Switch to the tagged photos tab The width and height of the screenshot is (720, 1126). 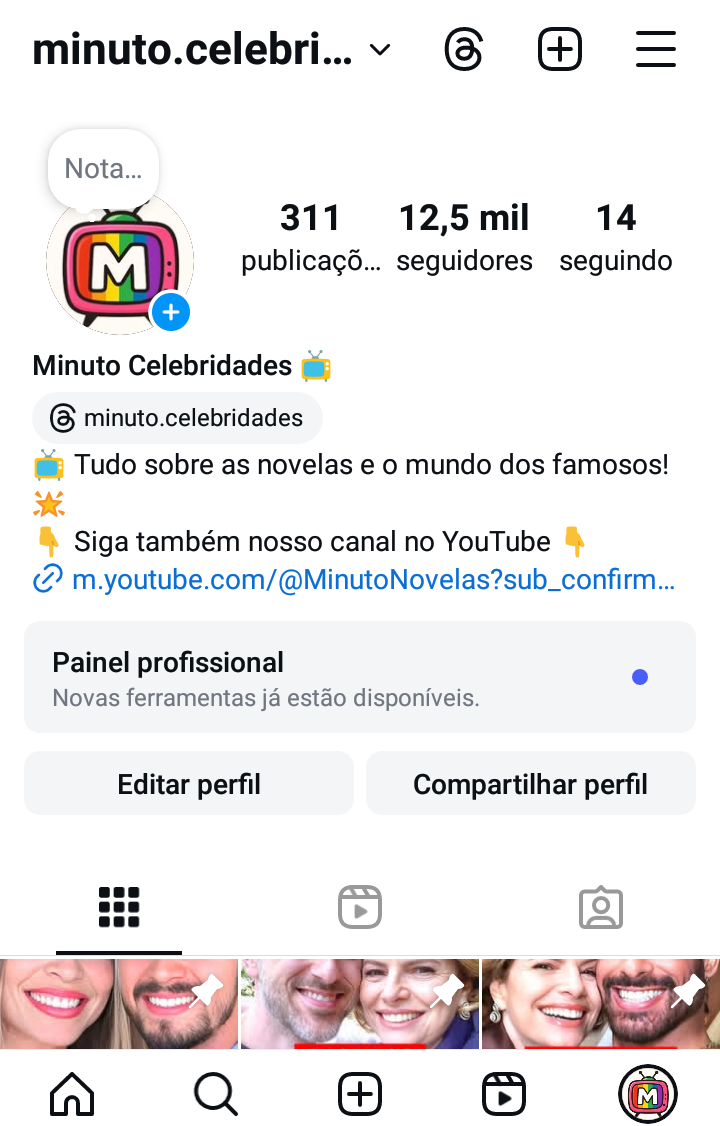(600, 908)
